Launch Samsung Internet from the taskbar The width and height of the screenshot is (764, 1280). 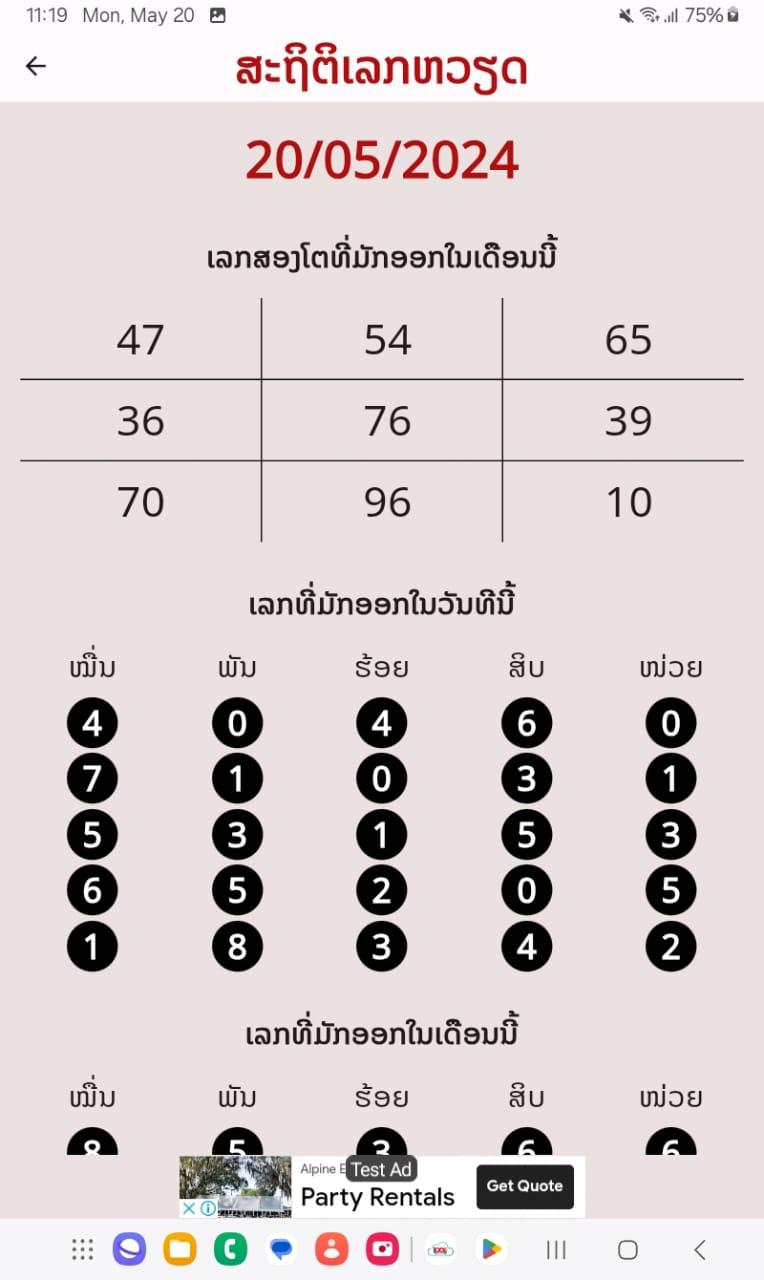[129, 1249]
